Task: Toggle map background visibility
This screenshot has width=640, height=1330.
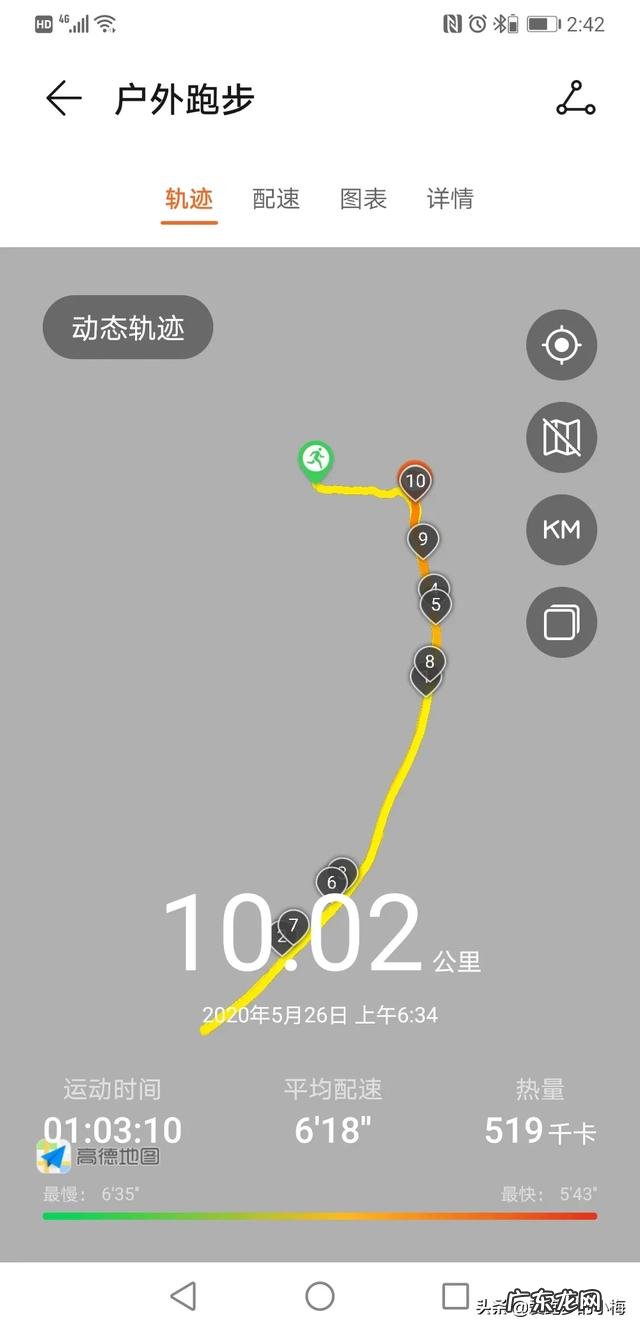Action: (561, 437)
